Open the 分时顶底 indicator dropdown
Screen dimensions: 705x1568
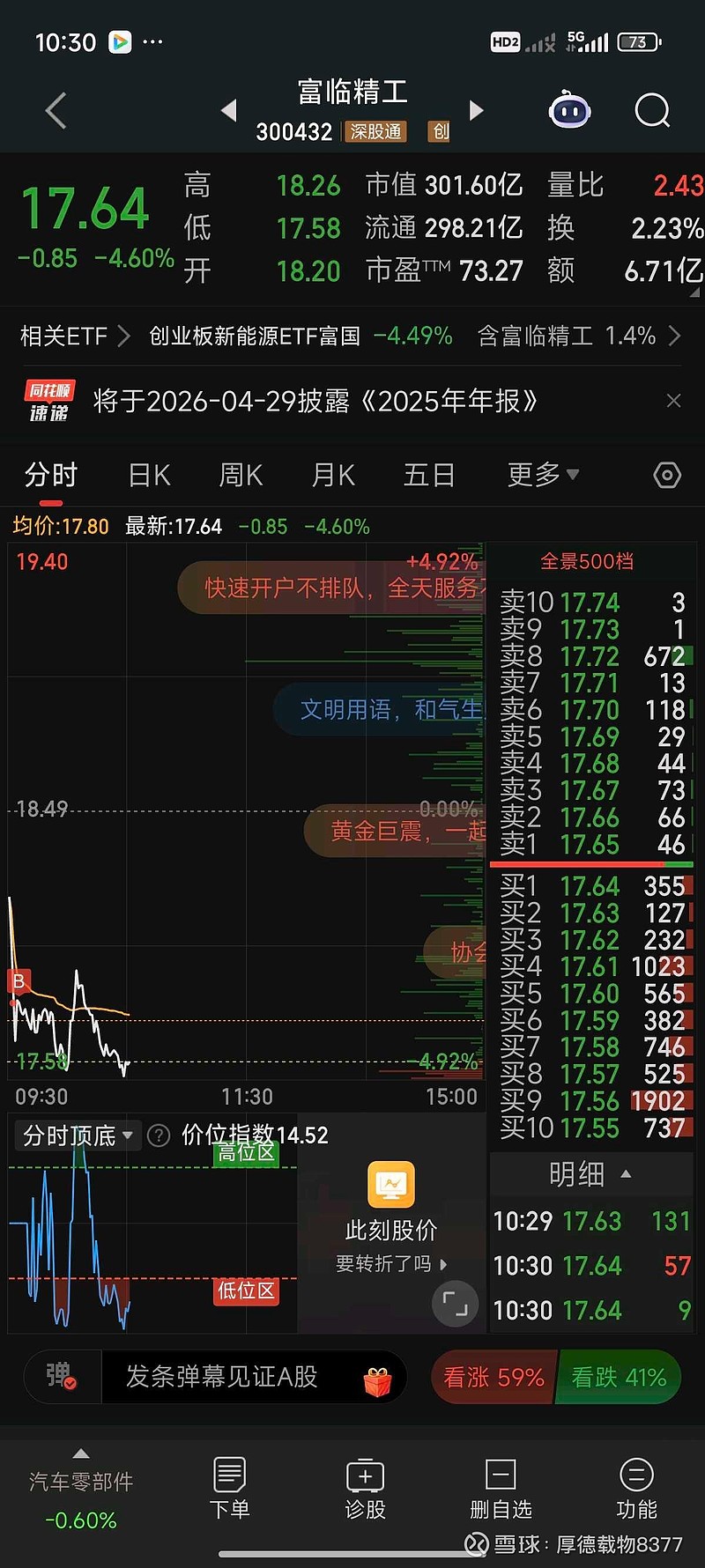tap(78, 1135)
